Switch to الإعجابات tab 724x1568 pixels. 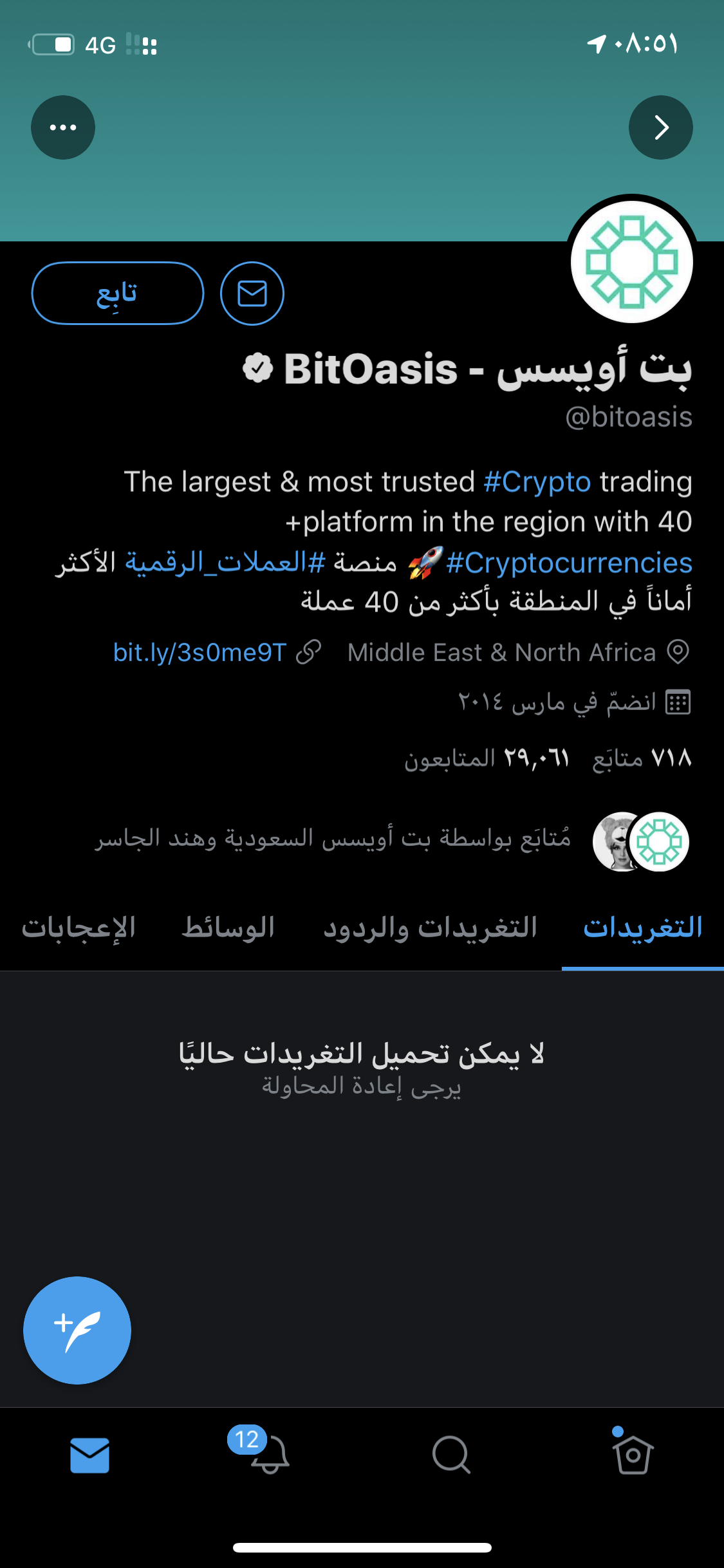click(x=79, y=928)
